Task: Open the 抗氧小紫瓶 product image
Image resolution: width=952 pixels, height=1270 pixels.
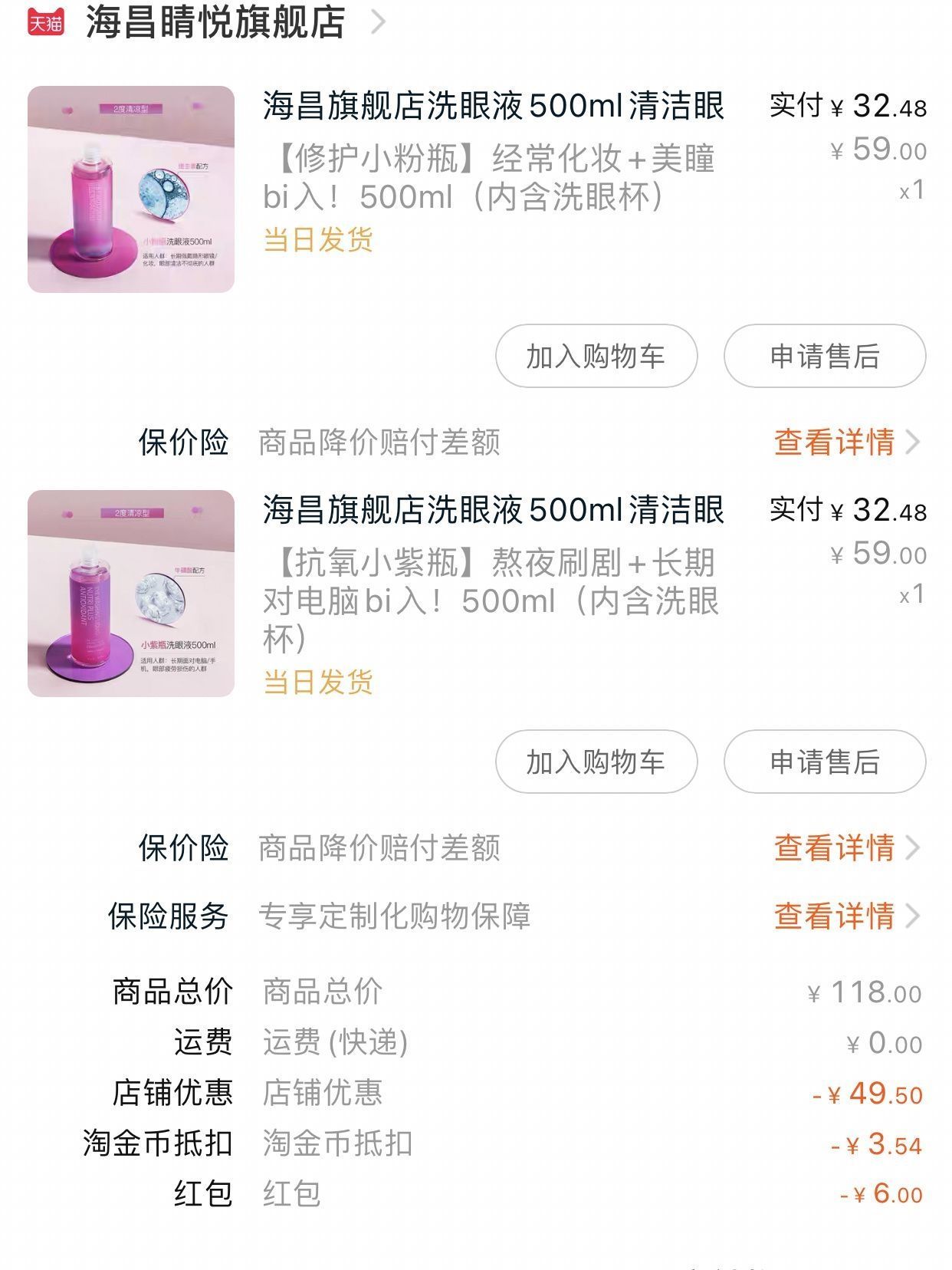Action: (131, 594)
